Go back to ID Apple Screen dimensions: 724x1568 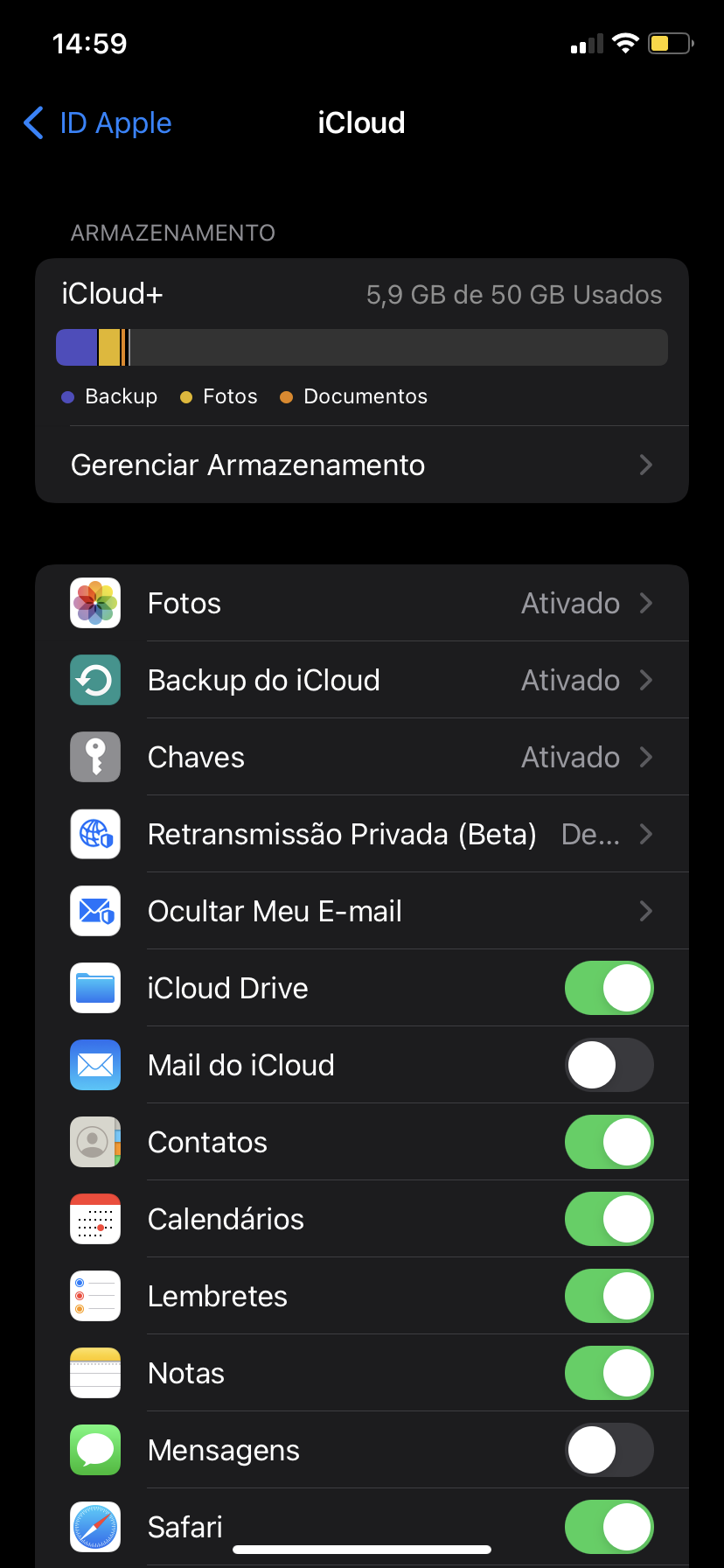point(98,123)
